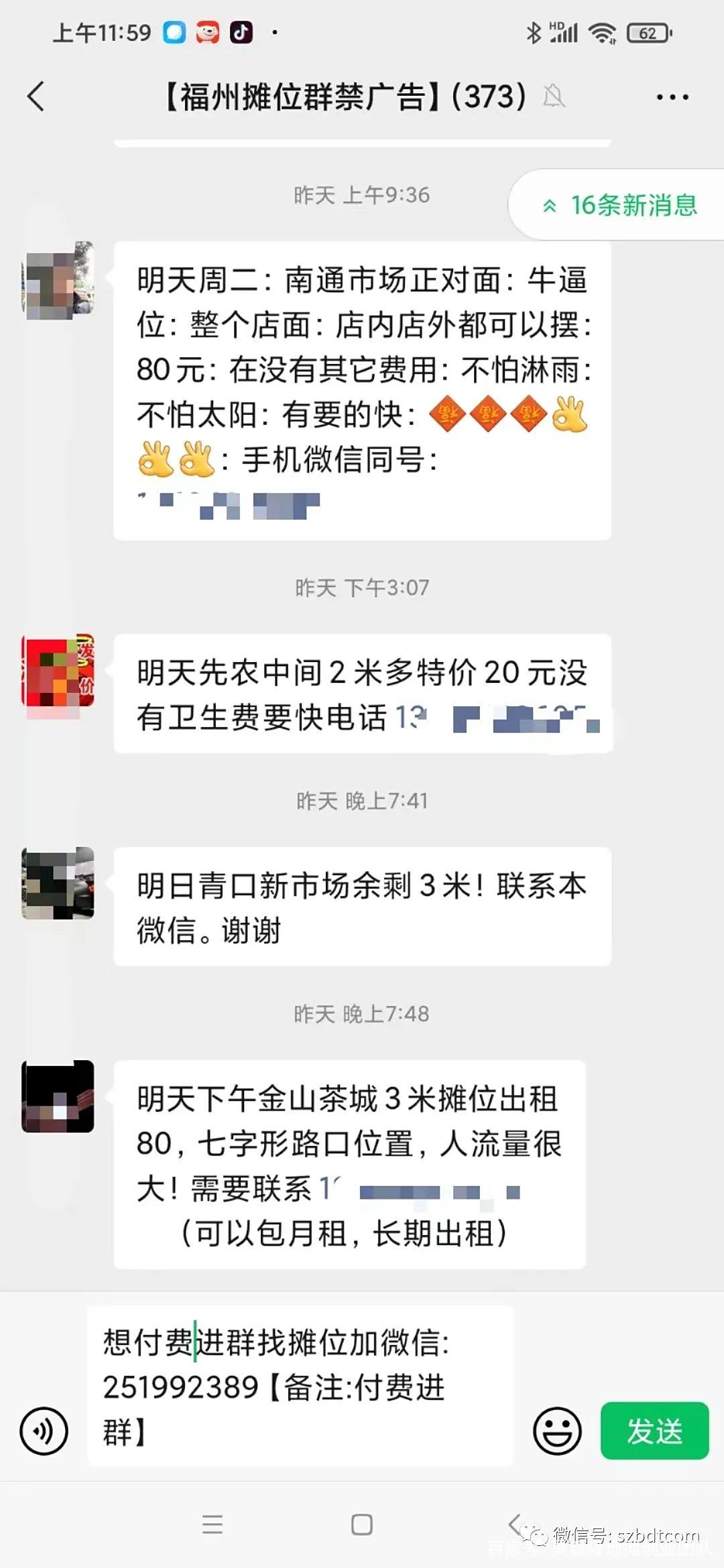Tap 发送 to send the message

(654, 1431)
